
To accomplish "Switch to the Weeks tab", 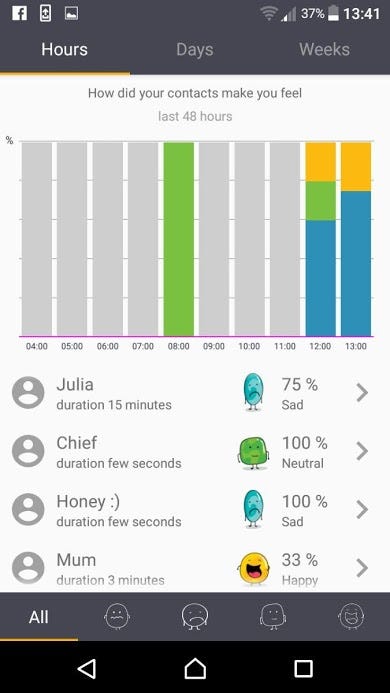I will pos(325,50).
